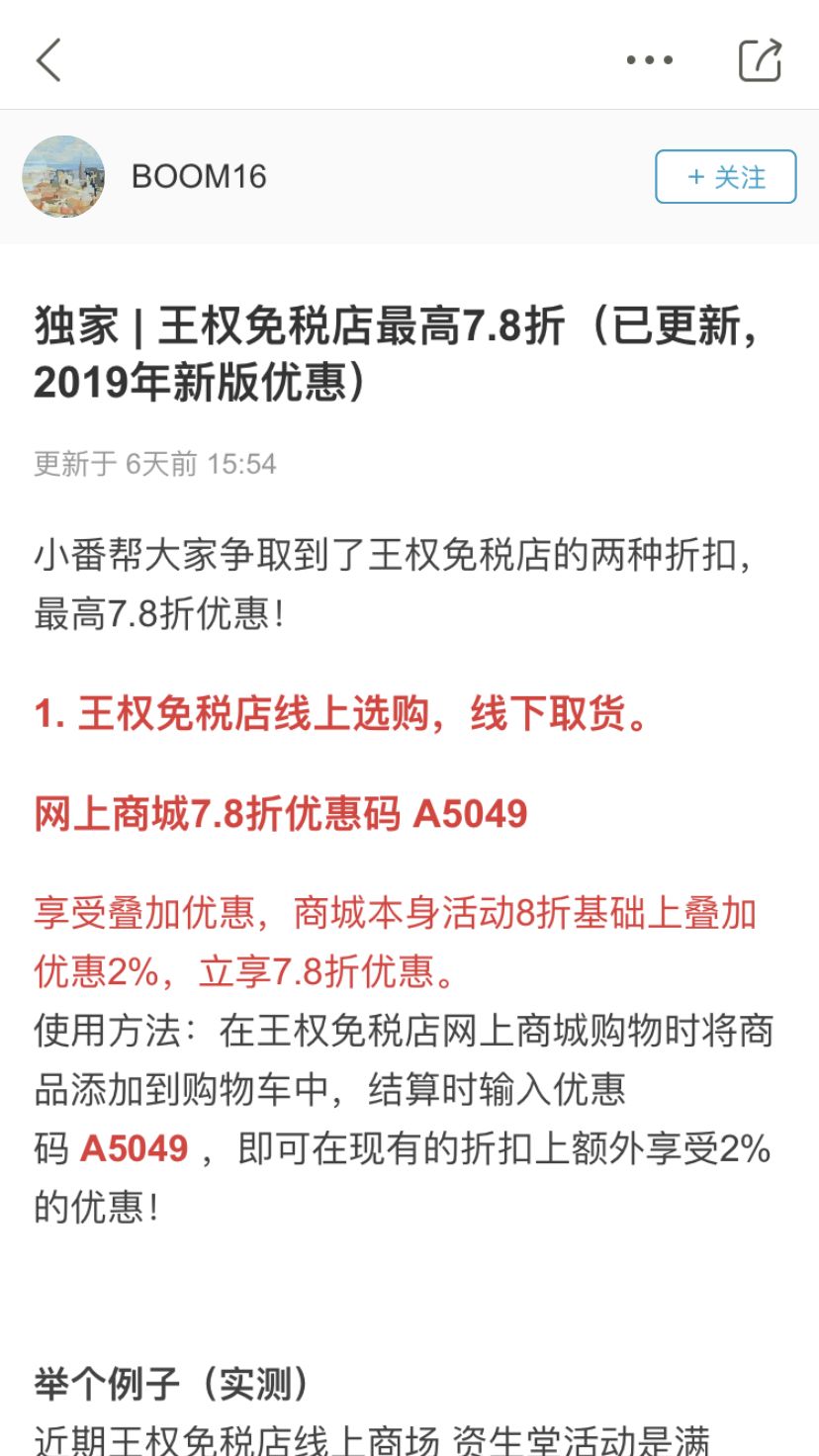The image size is (819, 1456).
Task: Tap the '更新于 6天前 15:54' timestamp
Action: 152,462
